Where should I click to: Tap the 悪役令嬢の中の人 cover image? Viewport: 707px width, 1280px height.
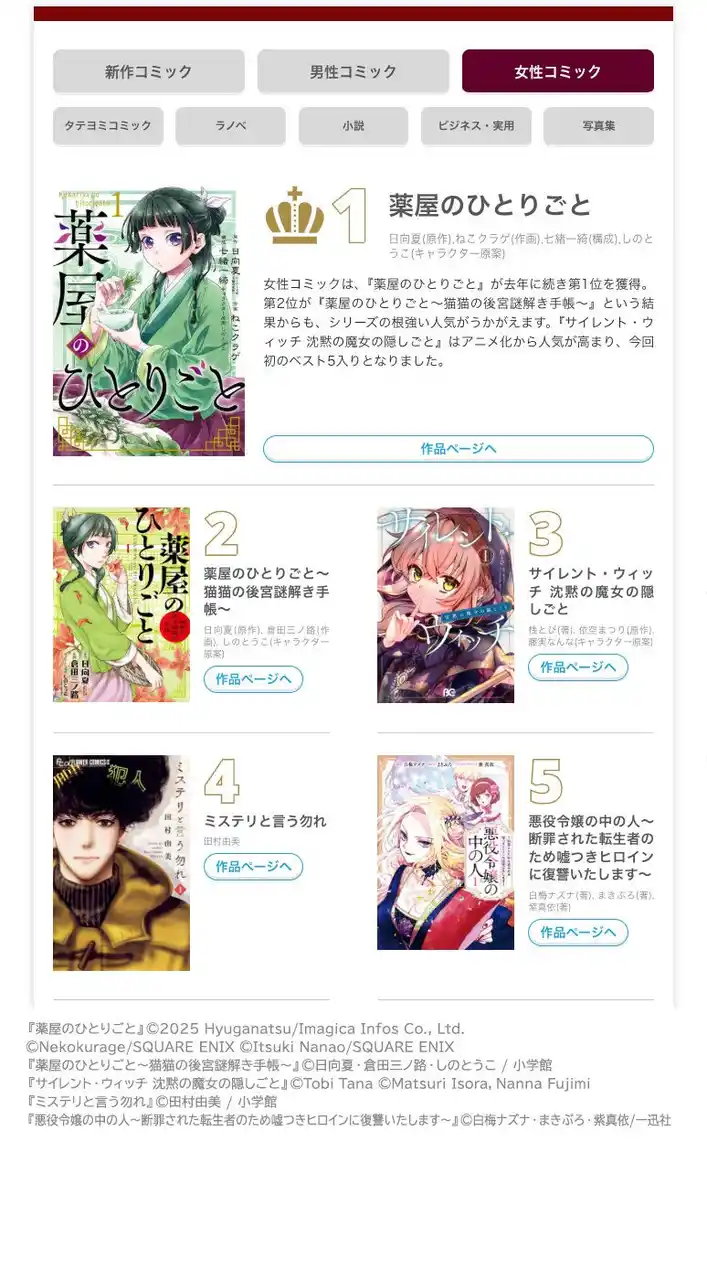(x=445, y=852)
